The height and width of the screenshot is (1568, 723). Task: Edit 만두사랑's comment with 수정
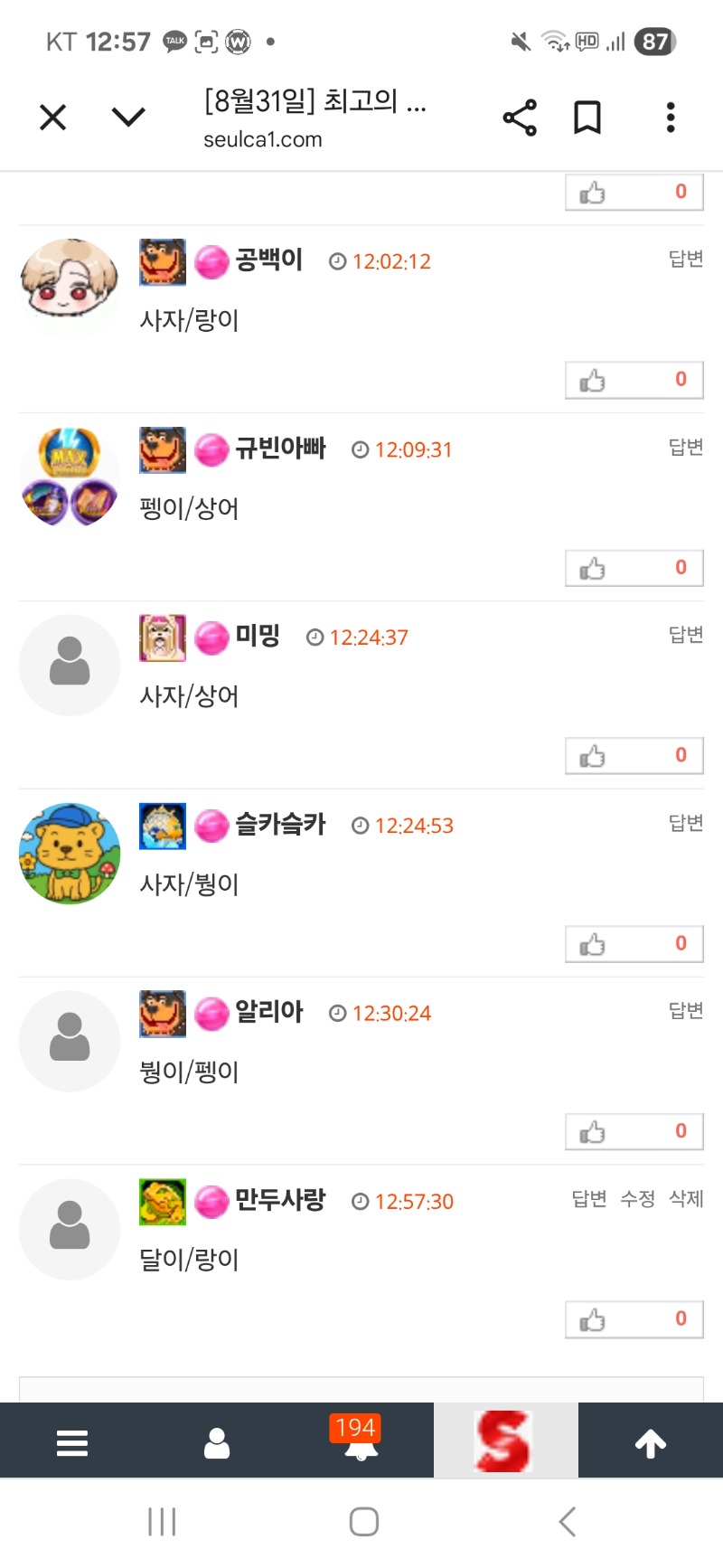click(x=637, y=1199)
